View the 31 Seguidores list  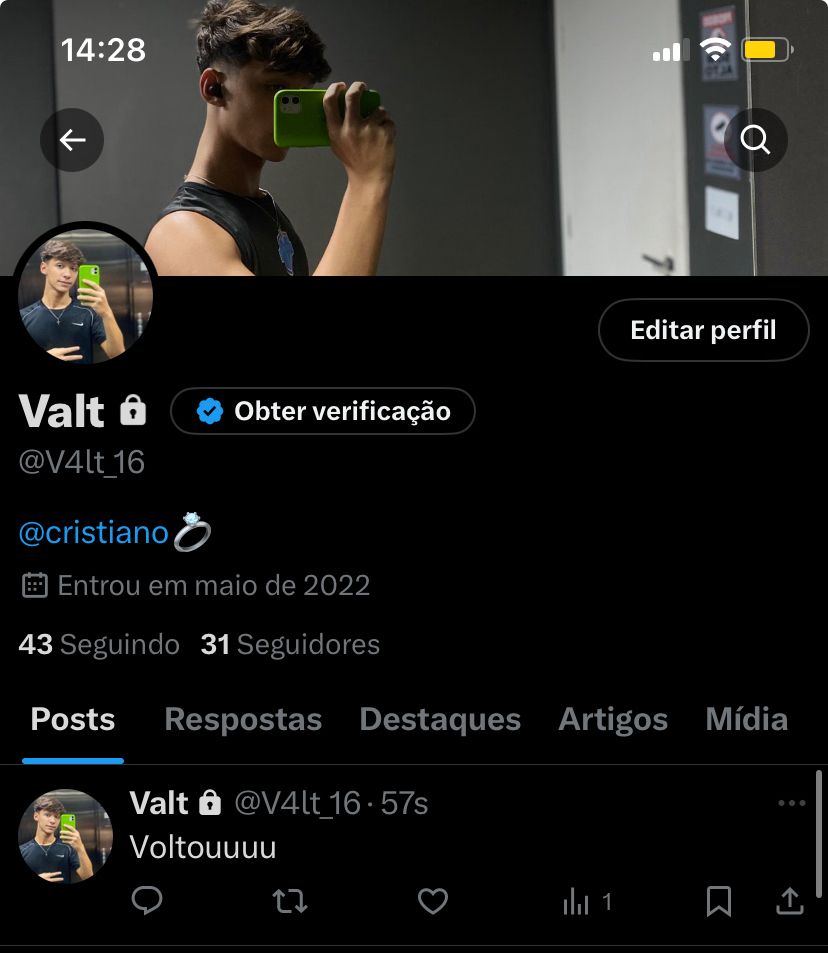pyautogui.click(x=290, y=645)
